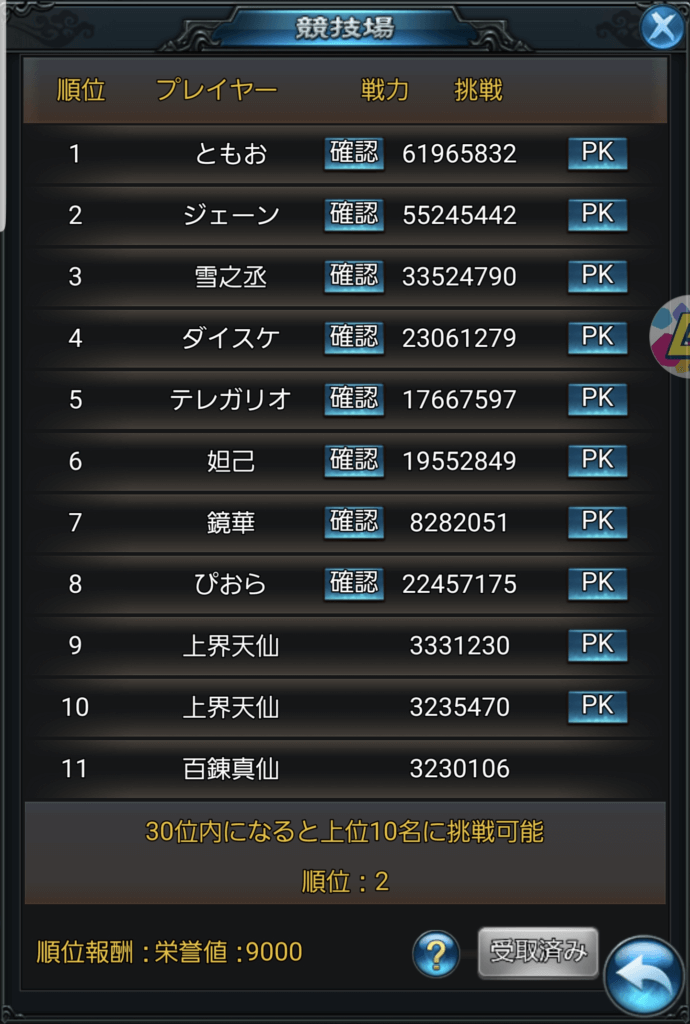
Task: Tap 確認 beside 妲己
Action: pyautogui.click(x=354, y=460)
